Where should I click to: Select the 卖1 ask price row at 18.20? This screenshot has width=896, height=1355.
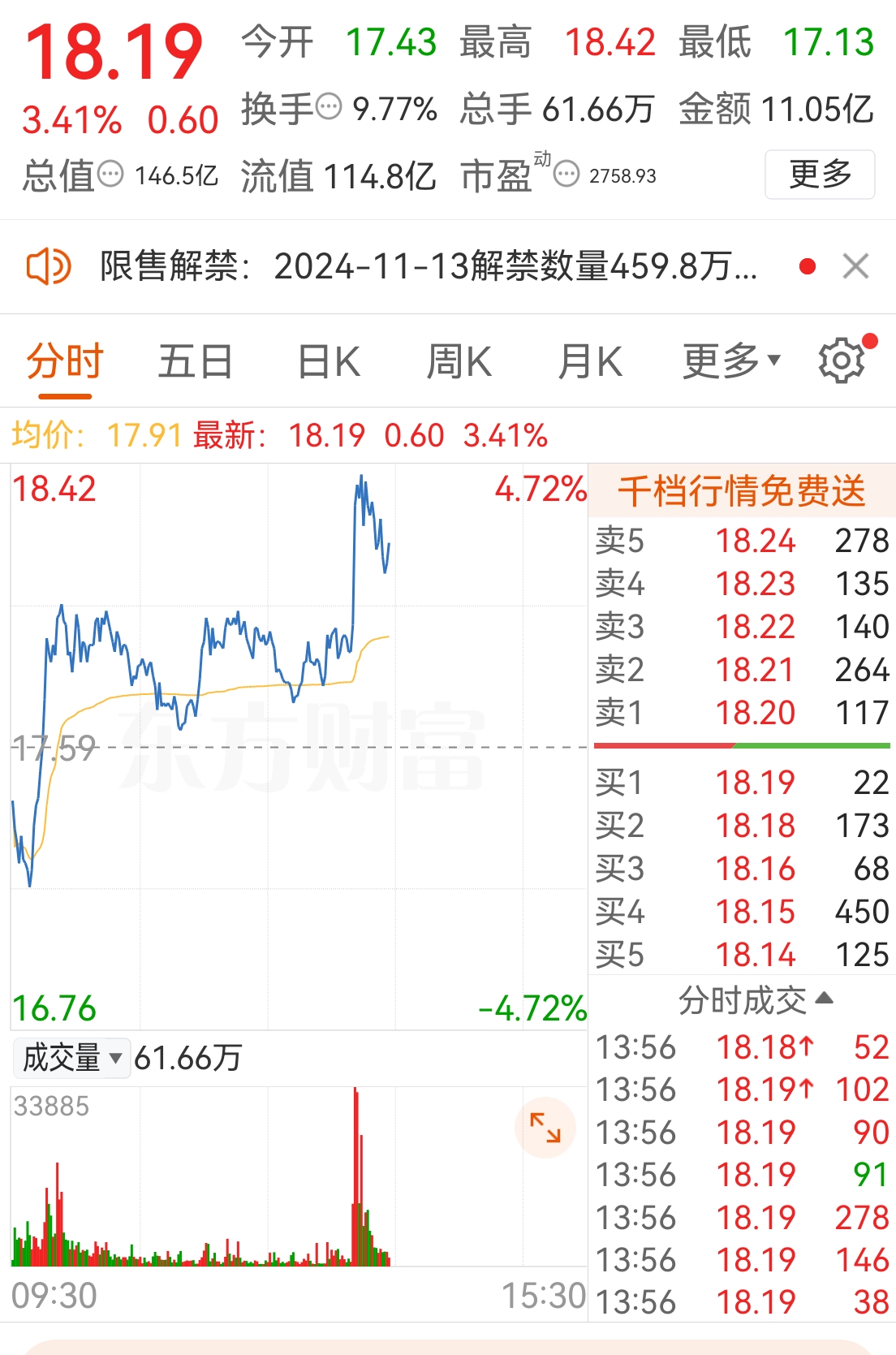tap(743, 712)
